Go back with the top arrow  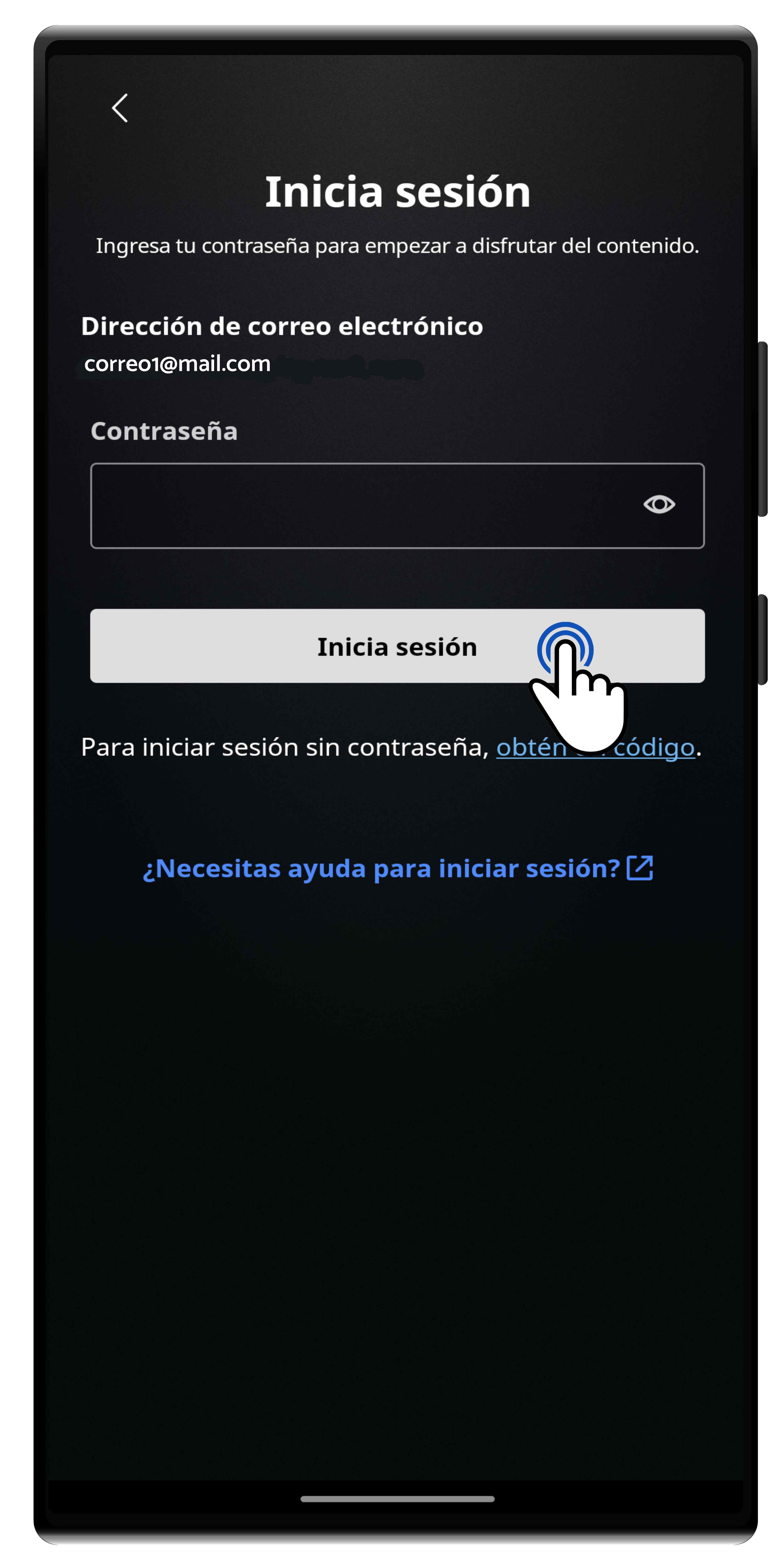pyautogui.click(x=120, y=108)
